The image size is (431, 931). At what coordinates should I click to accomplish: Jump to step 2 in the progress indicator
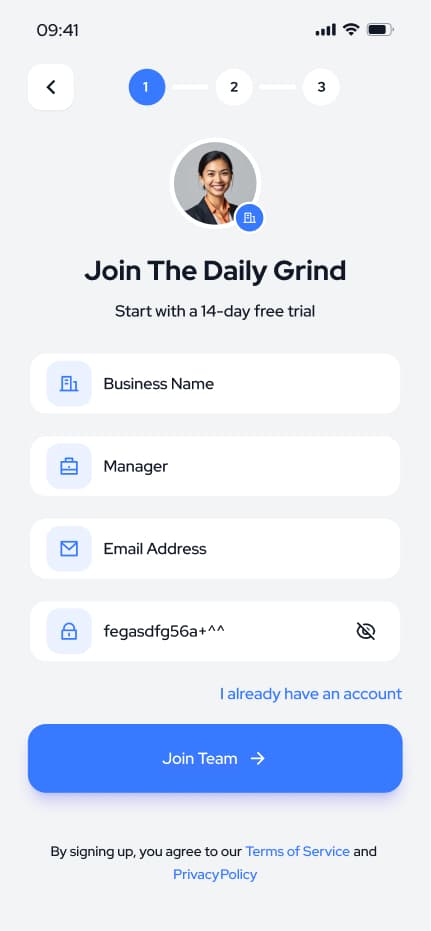[234, 87]
